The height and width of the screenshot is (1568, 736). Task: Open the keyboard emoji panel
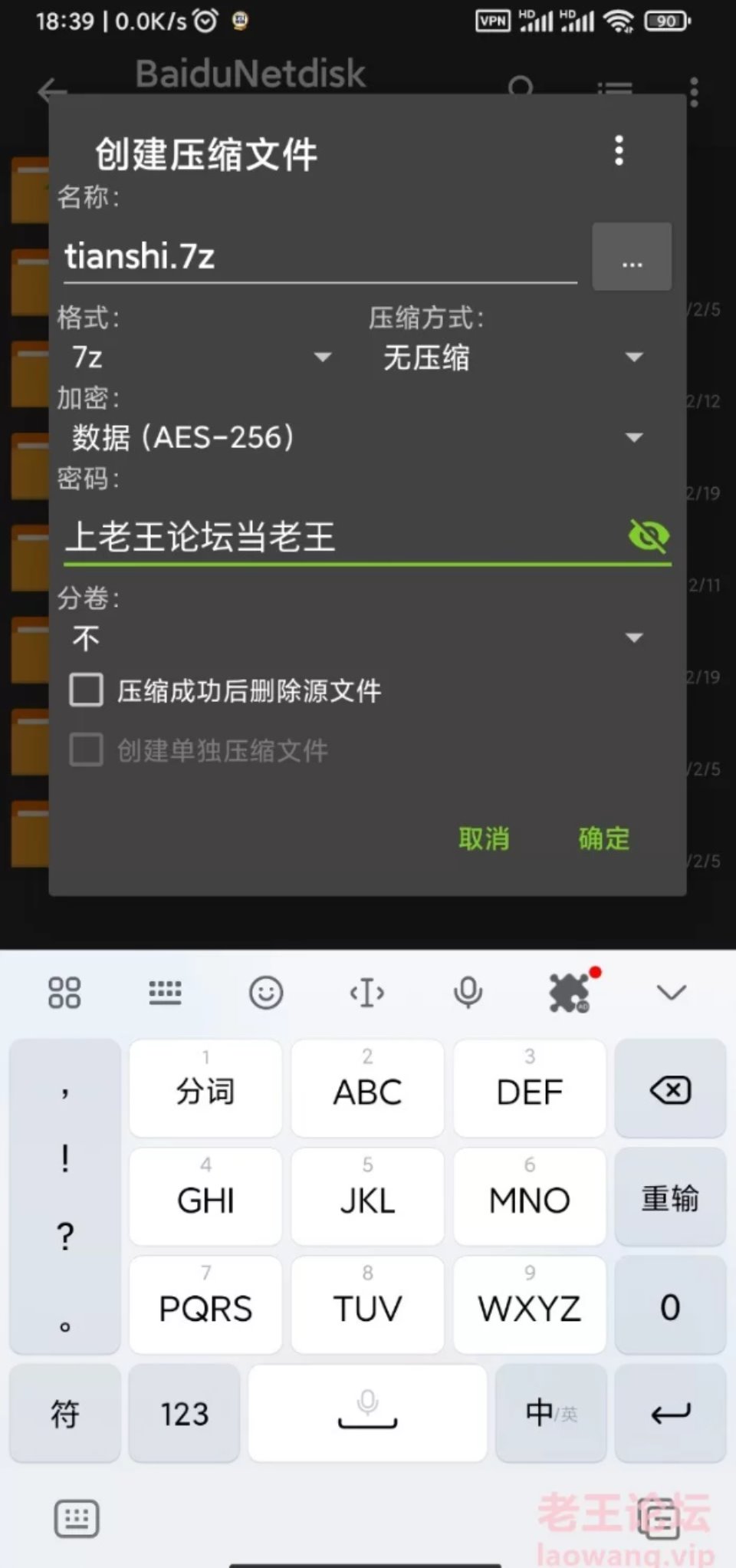point(266,993)
